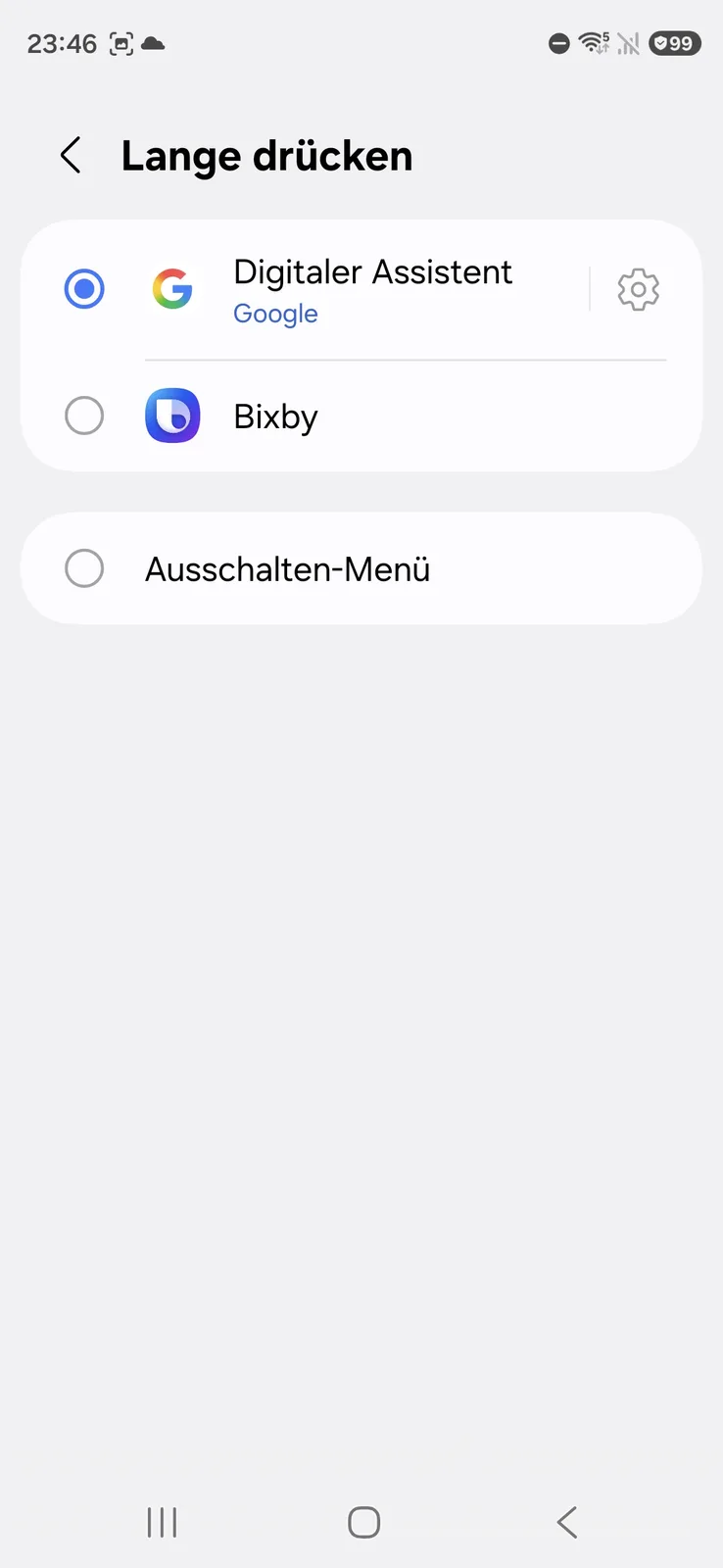Open Digitaler Assistent settings gear
This screenshot has height=1568, width=723.
(638, 290)
